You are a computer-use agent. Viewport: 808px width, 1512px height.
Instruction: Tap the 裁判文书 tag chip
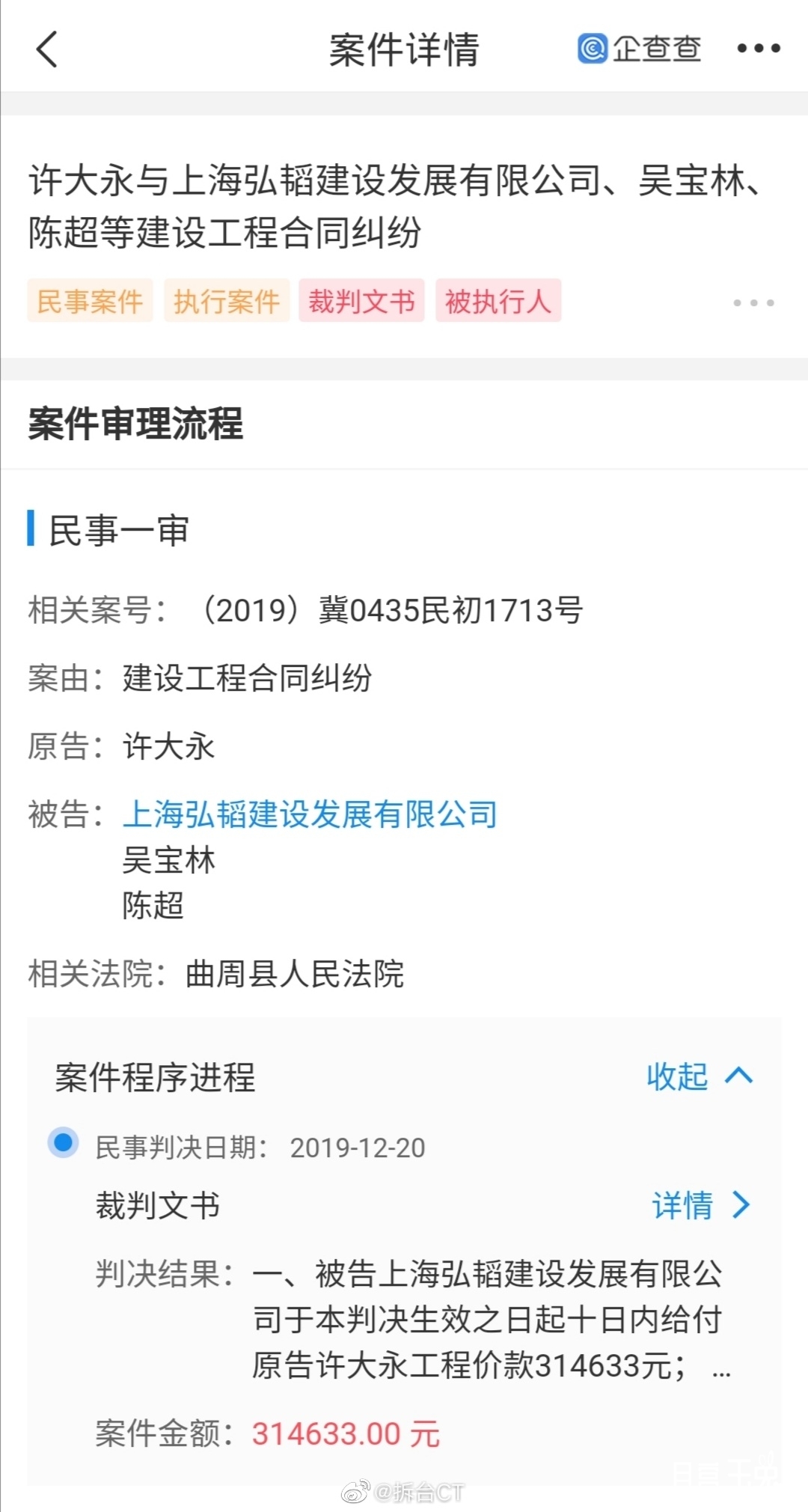(362, 301)
